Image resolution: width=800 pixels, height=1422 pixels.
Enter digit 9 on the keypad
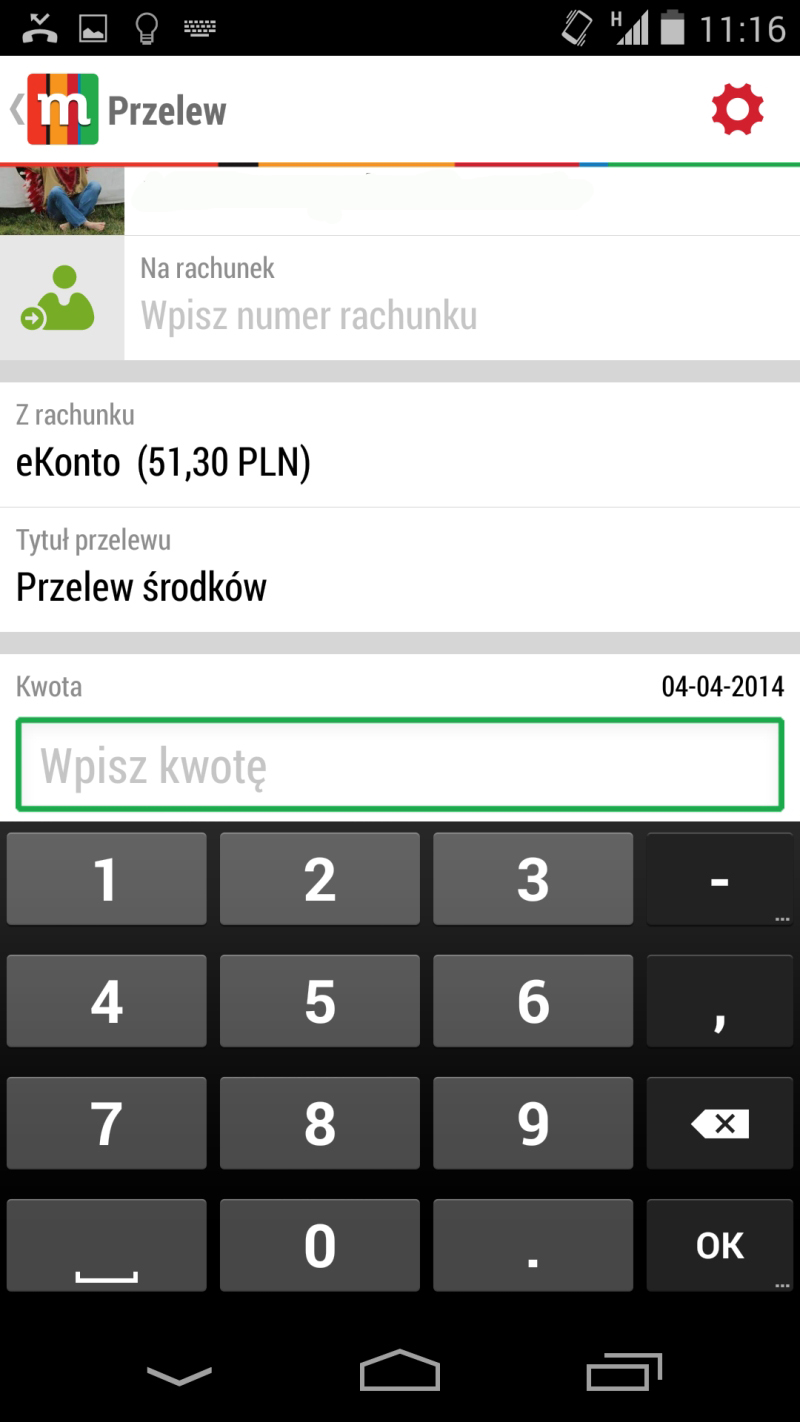533,1124
